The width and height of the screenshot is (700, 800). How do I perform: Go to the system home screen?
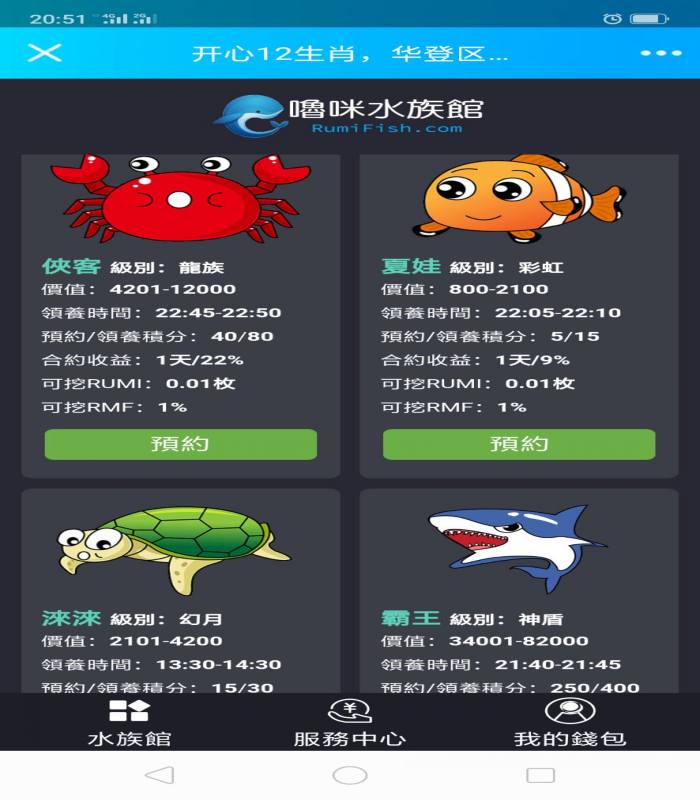pos(349,775)
